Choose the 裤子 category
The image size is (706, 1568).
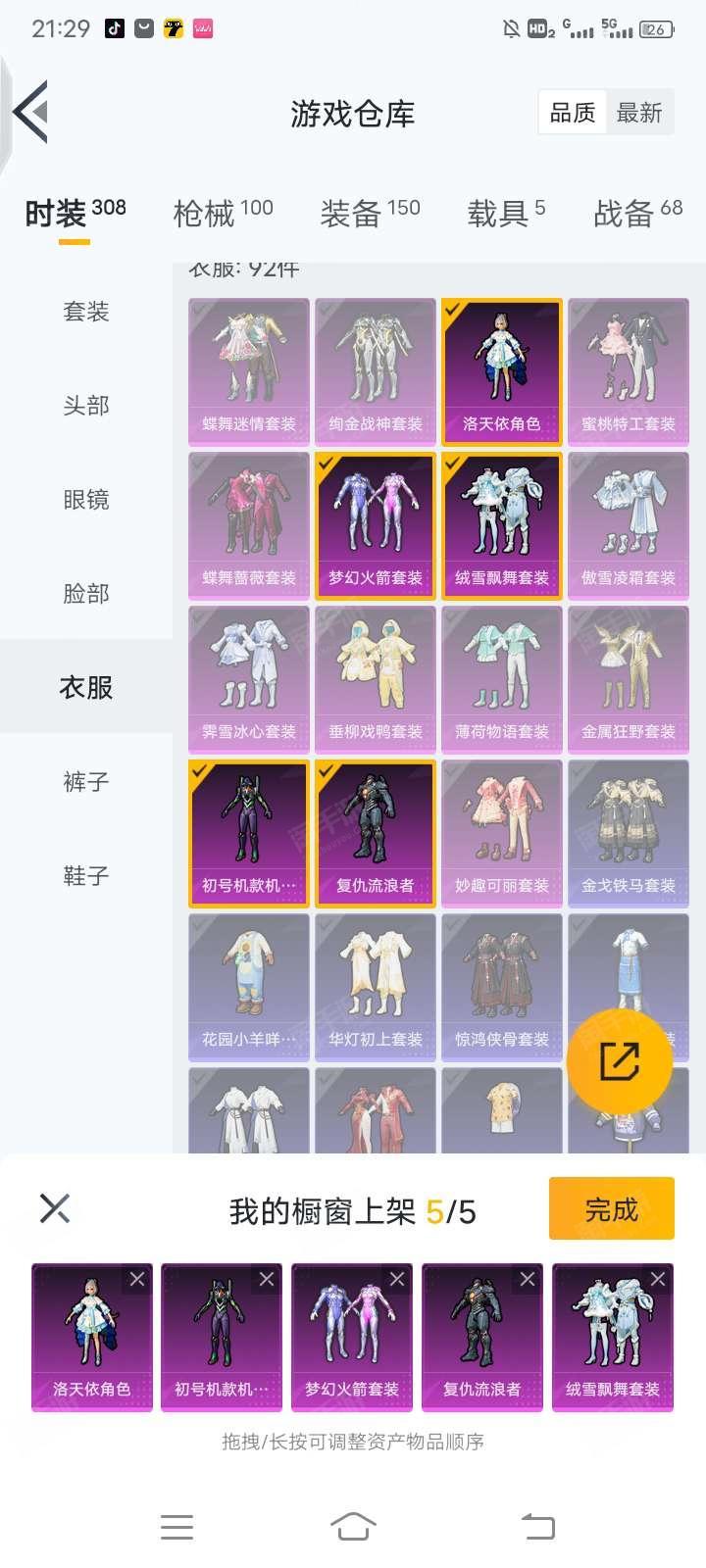click(86, 782)
